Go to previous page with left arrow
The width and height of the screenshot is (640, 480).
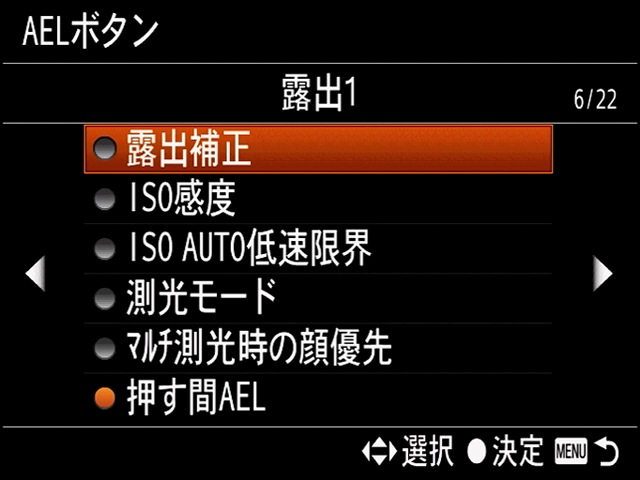point(35,273)
